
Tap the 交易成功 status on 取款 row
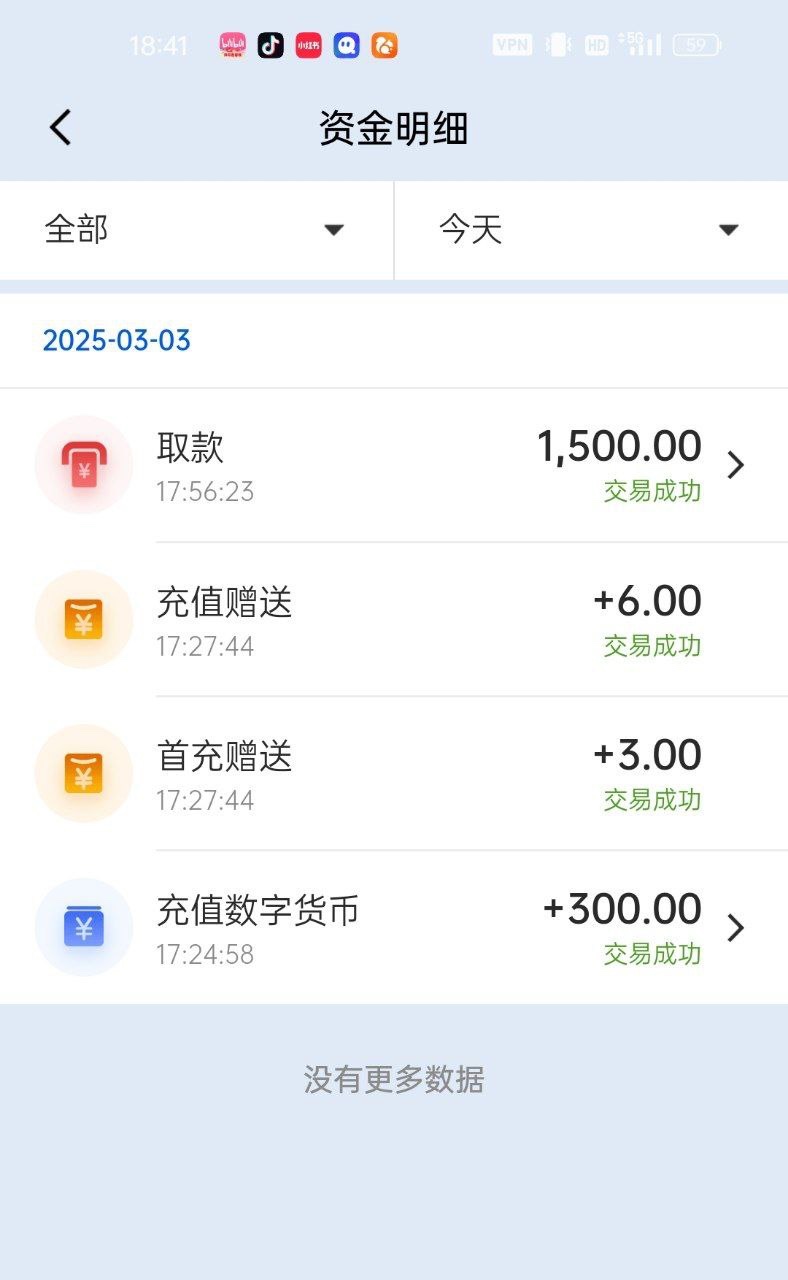click(x=651, y=491)
